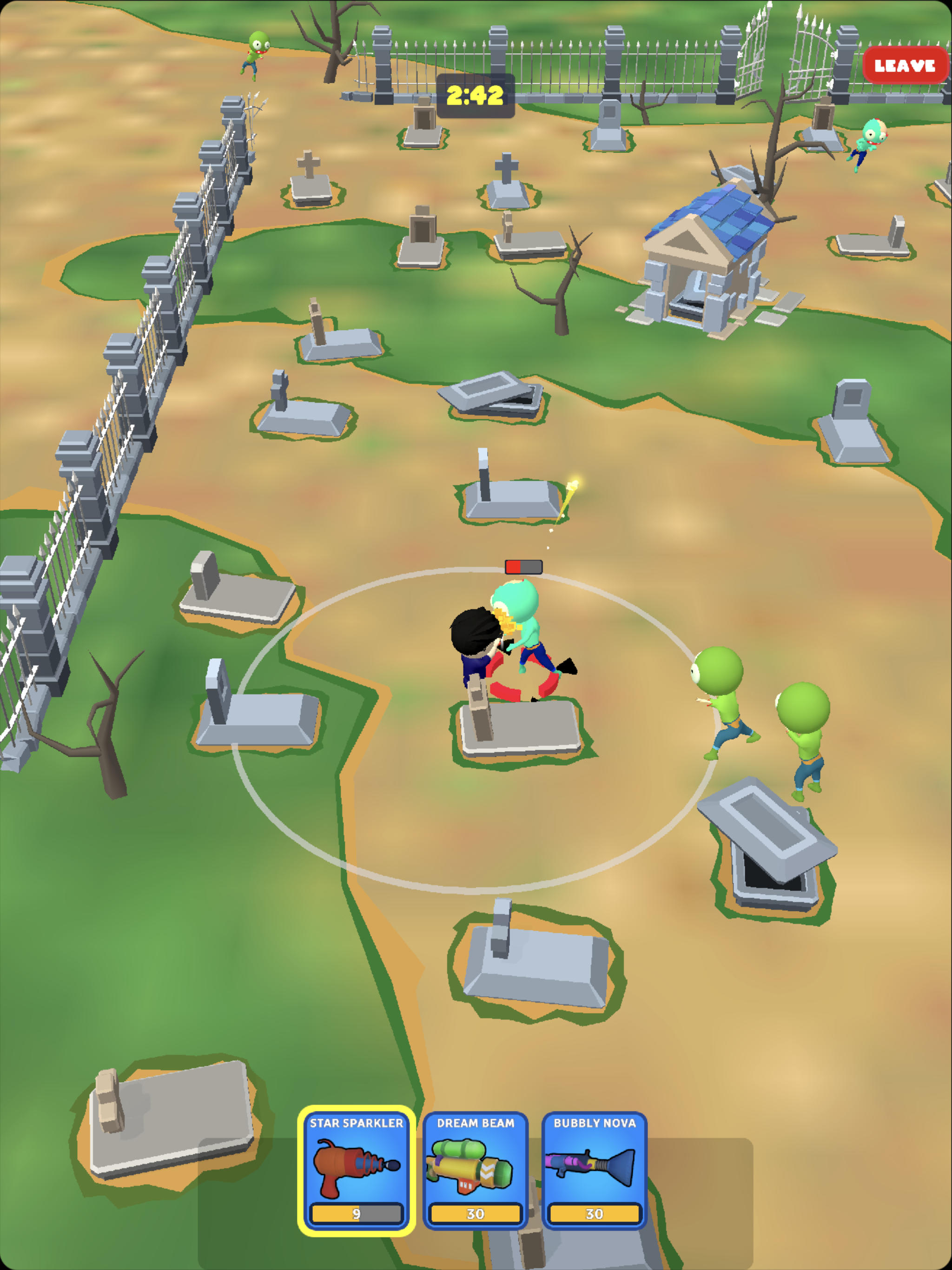Equip the Bubbly Nova weapon
The image size is (952, 1270).
594,1169
